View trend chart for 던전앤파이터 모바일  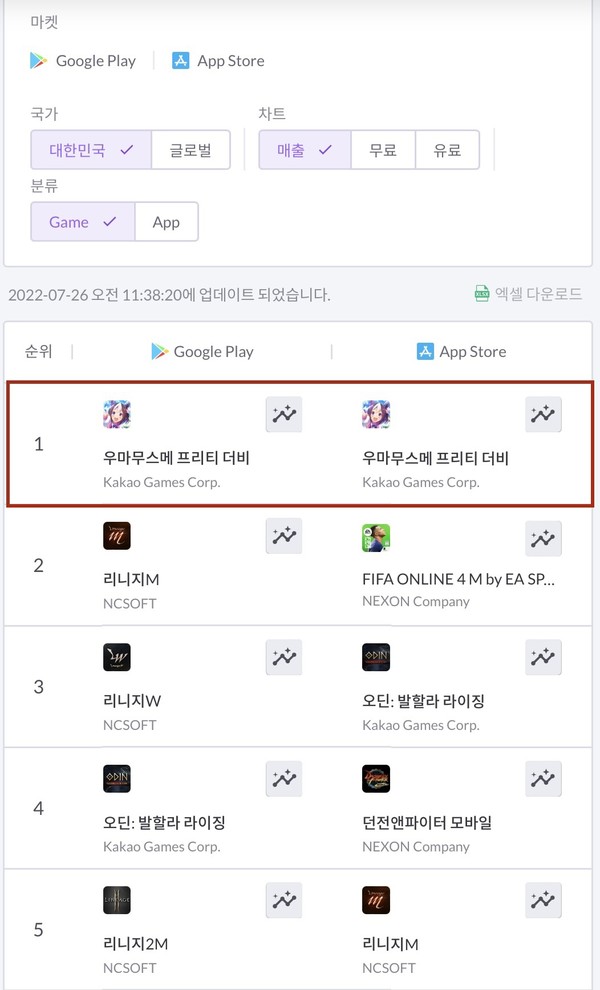tap(543, 779)
